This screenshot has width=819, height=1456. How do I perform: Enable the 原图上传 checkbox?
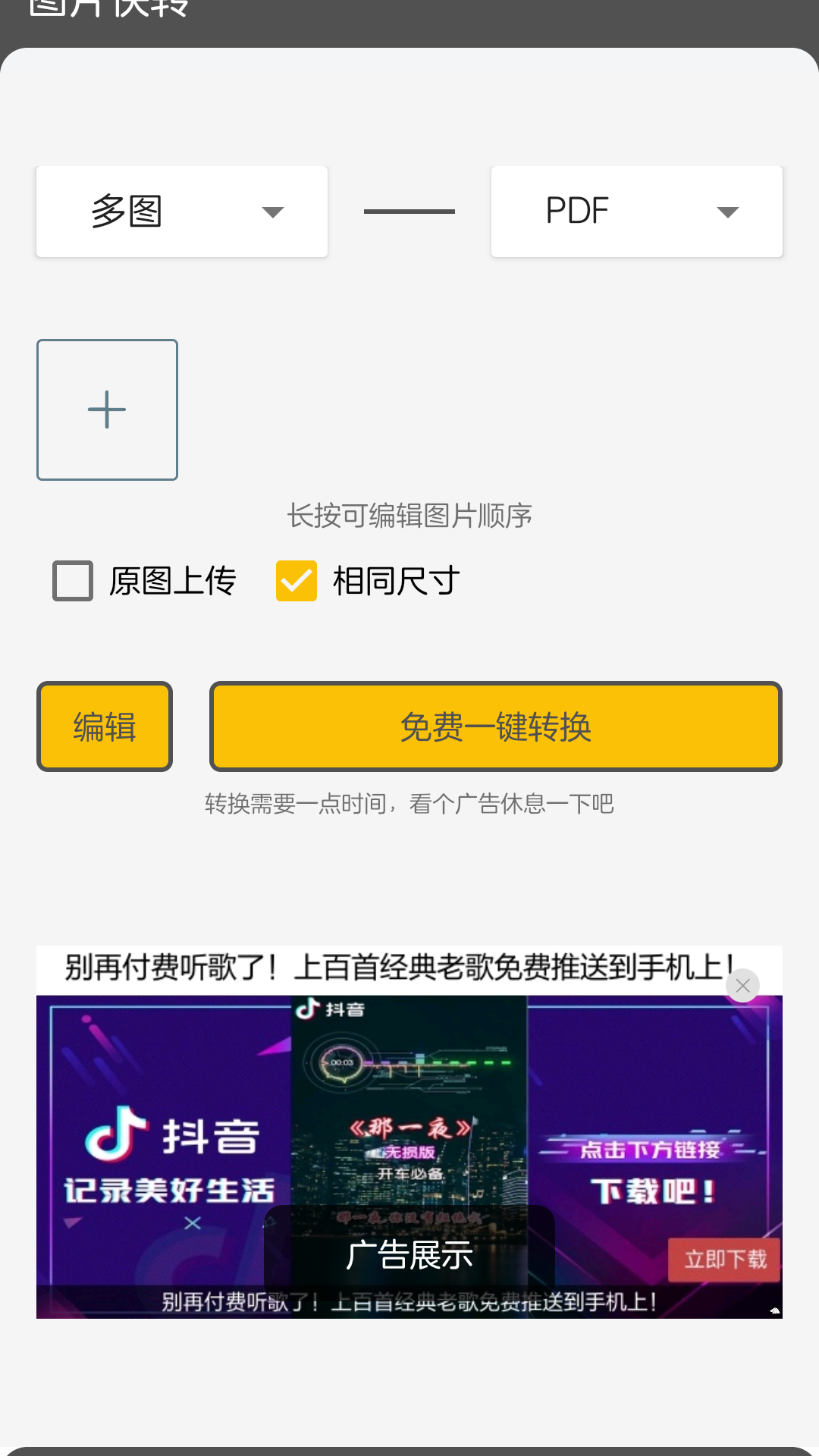point(72,580)
